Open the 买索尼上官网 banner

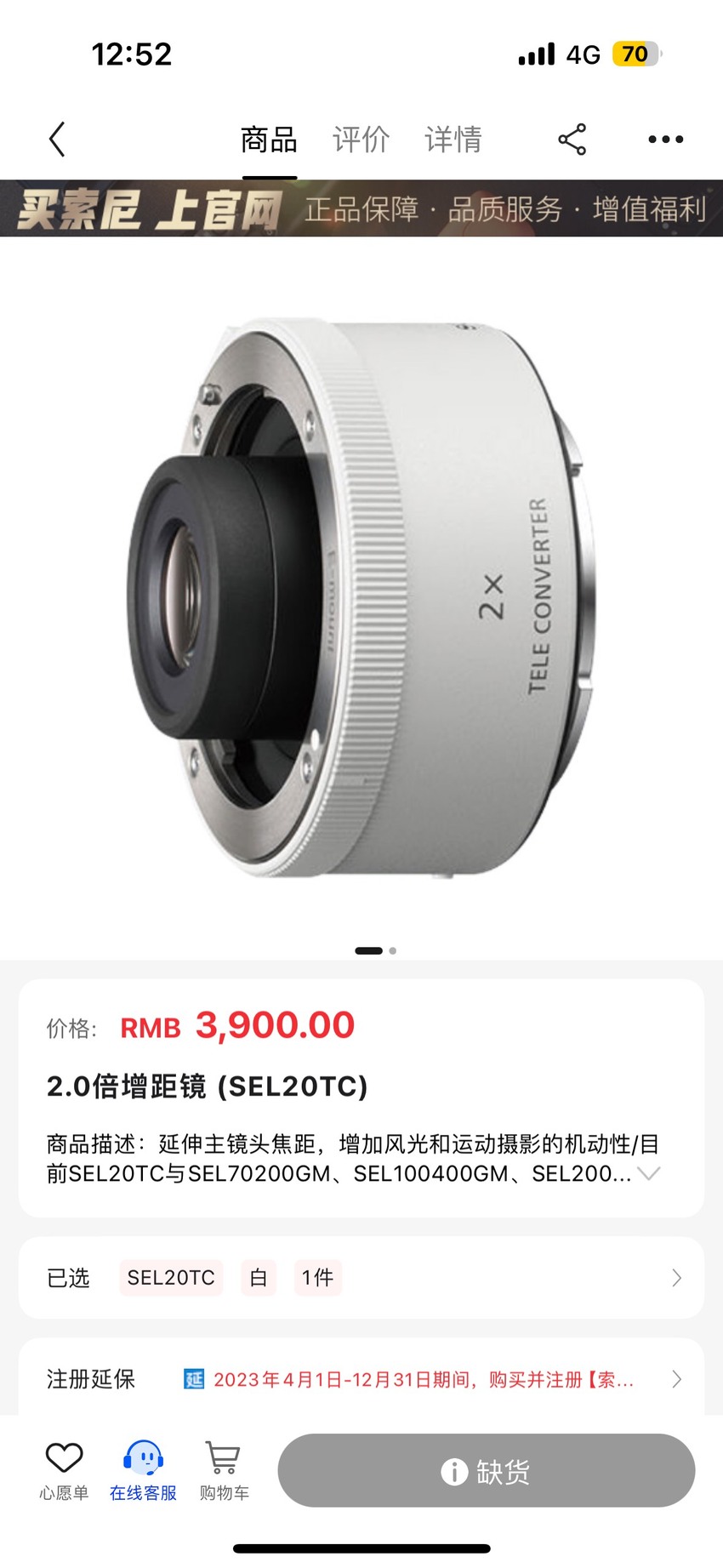coord(361,208)
